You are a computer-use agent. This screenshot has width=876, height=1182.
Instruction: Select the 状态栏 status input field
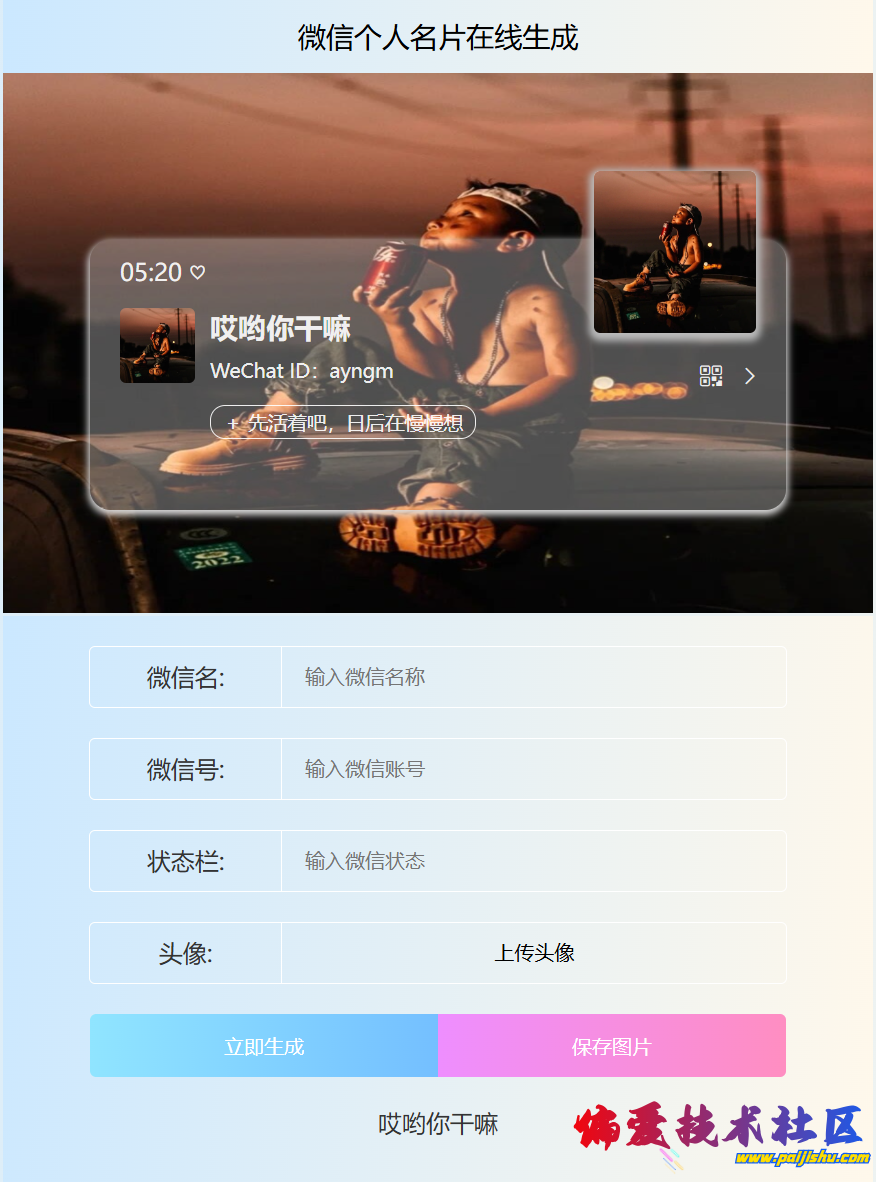pos(533,861)
